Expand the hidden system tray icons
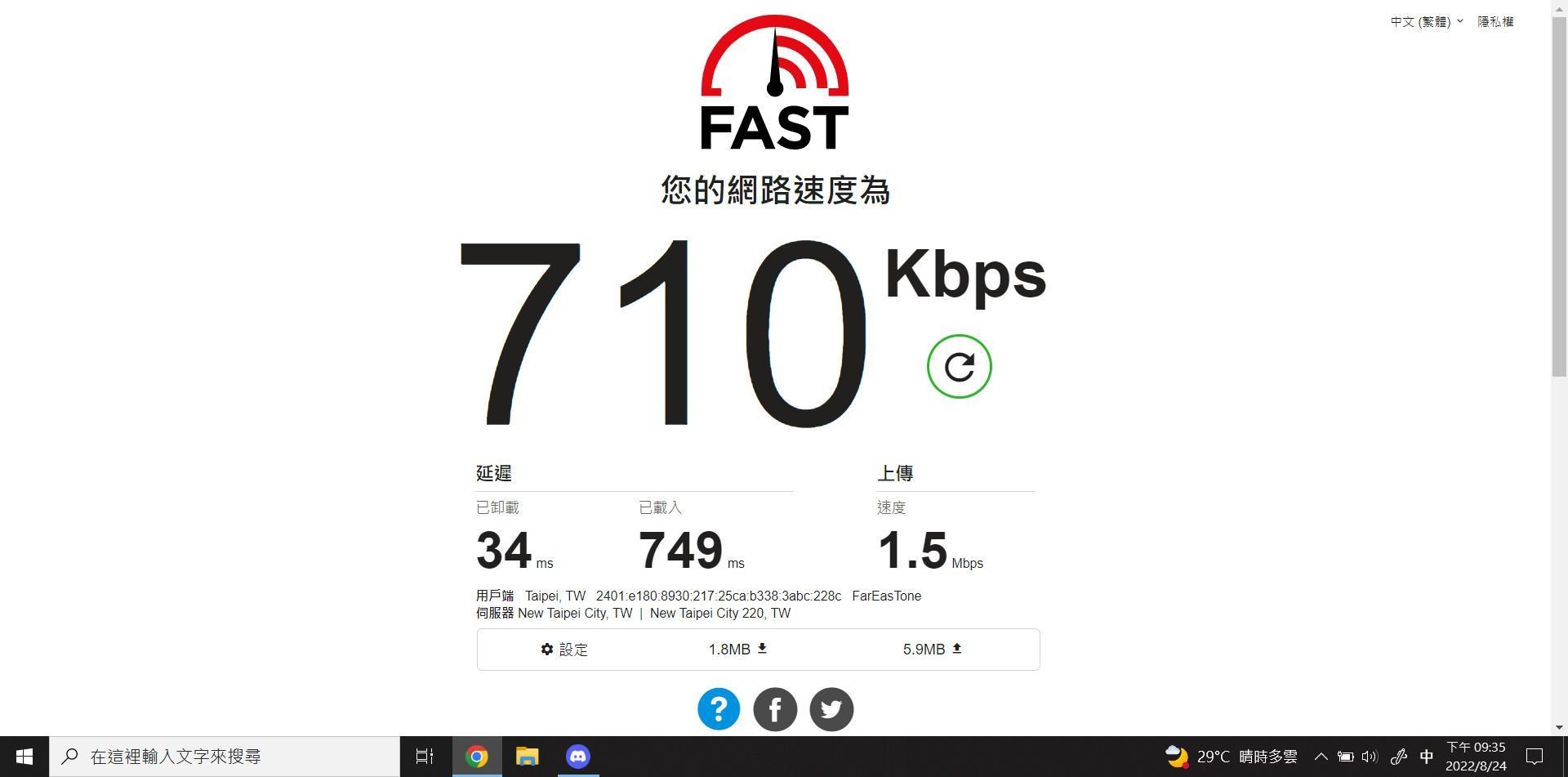Viewport: 1568px width, 777px height. 1321,757
